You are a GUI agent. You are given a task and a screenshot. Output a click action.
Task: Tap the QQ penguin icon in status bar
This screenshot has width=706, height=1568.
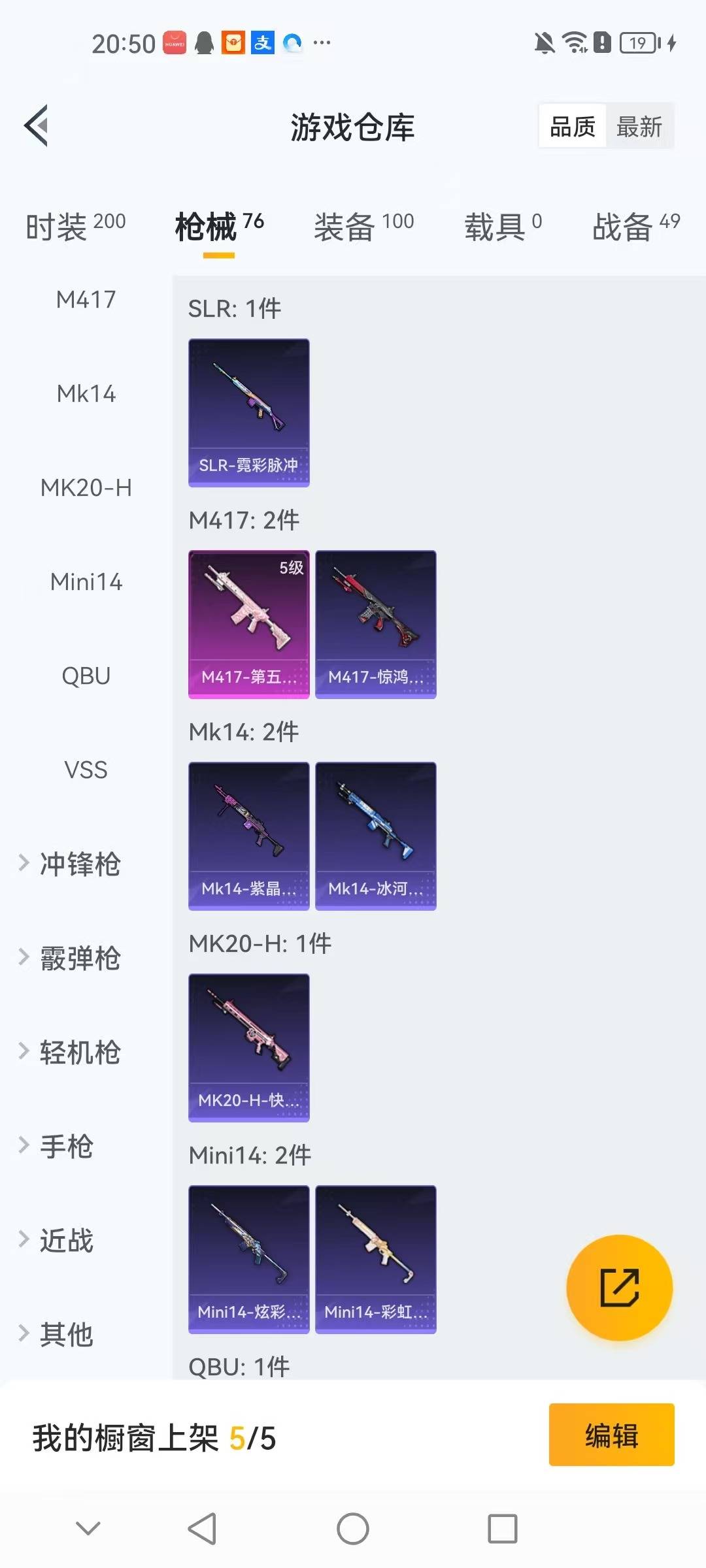click(x=204, y=42)
